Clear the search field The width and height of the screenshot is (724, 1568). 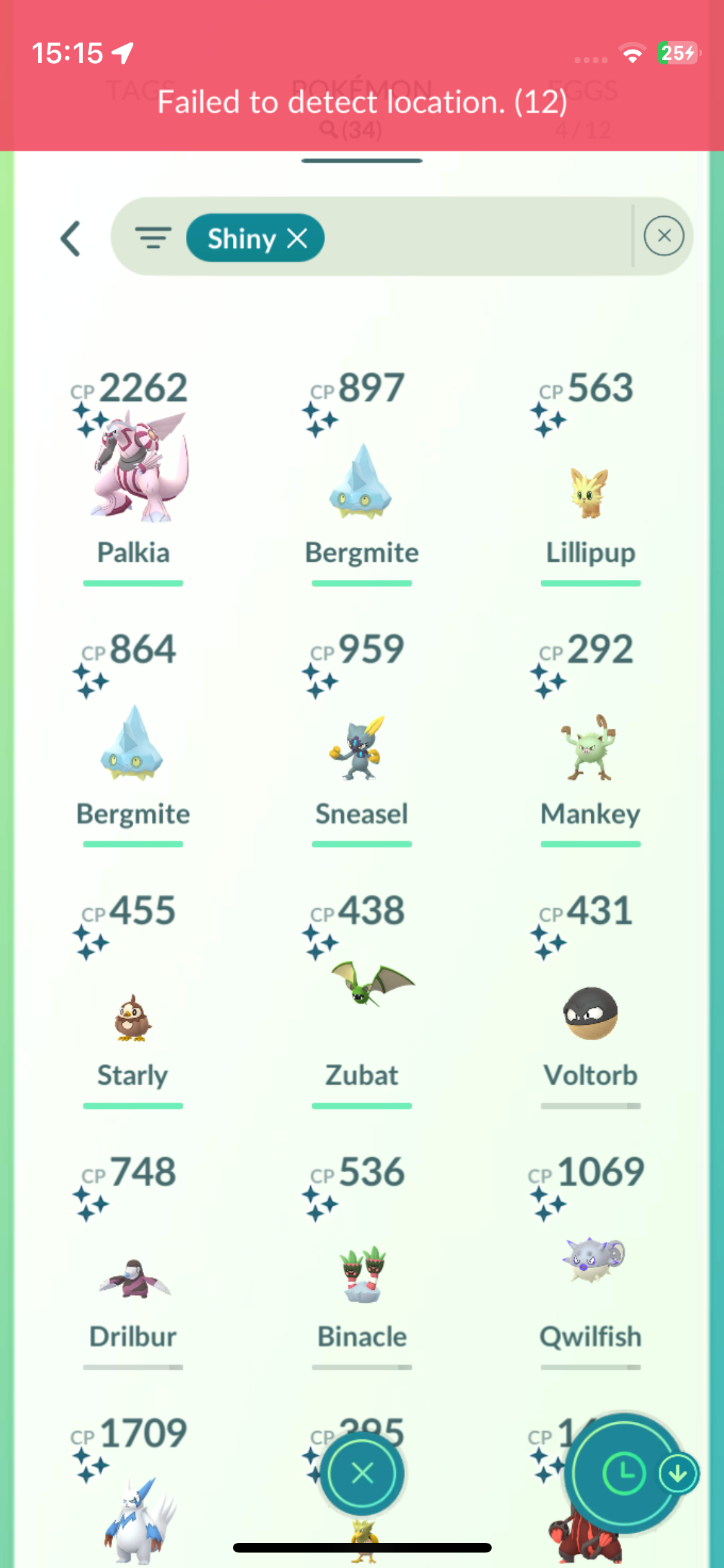664,236
